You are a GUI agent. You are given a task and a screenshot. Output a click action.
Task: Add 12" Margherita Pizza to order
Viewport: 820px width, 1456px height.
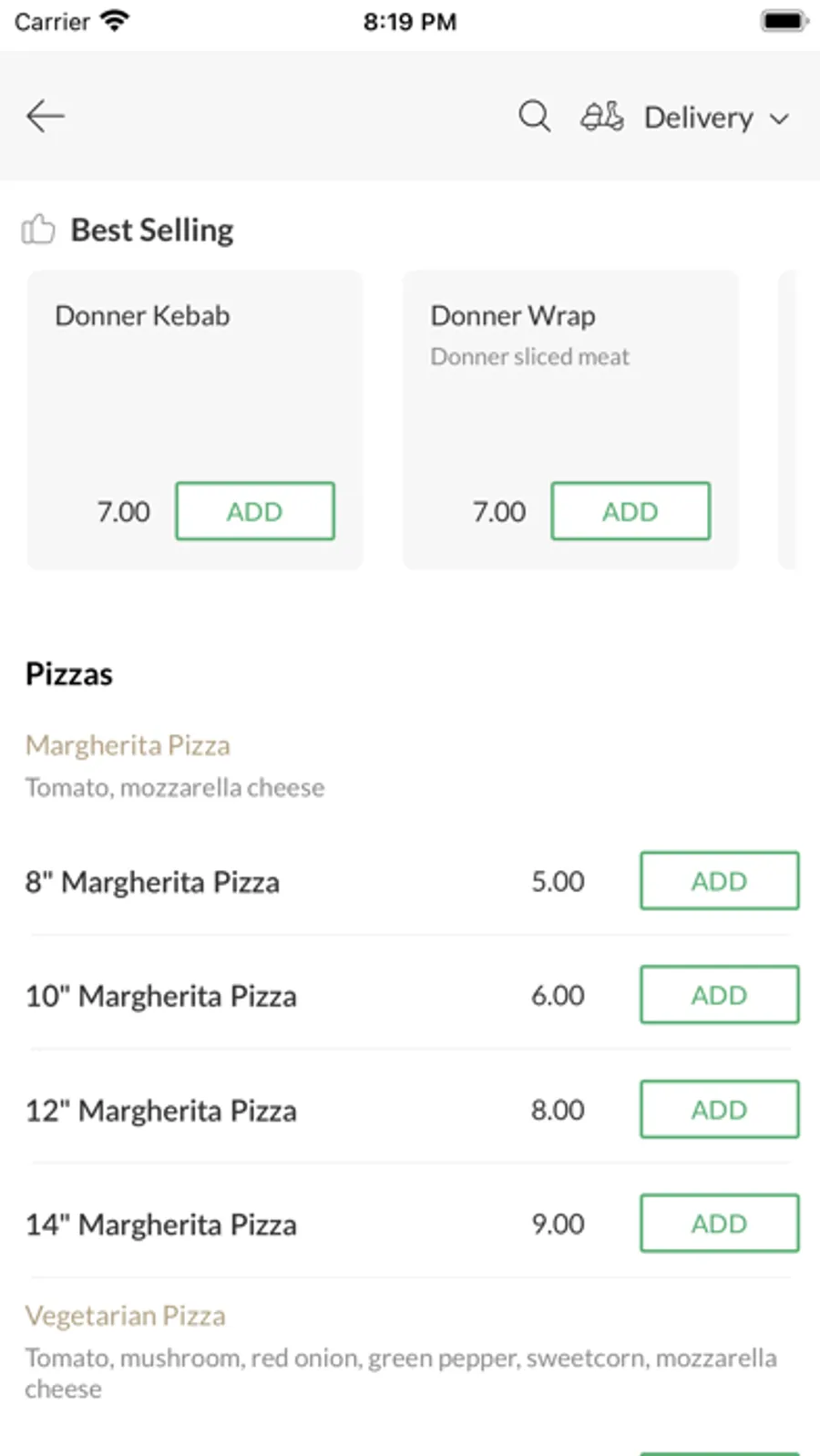tap(719, 1110)
